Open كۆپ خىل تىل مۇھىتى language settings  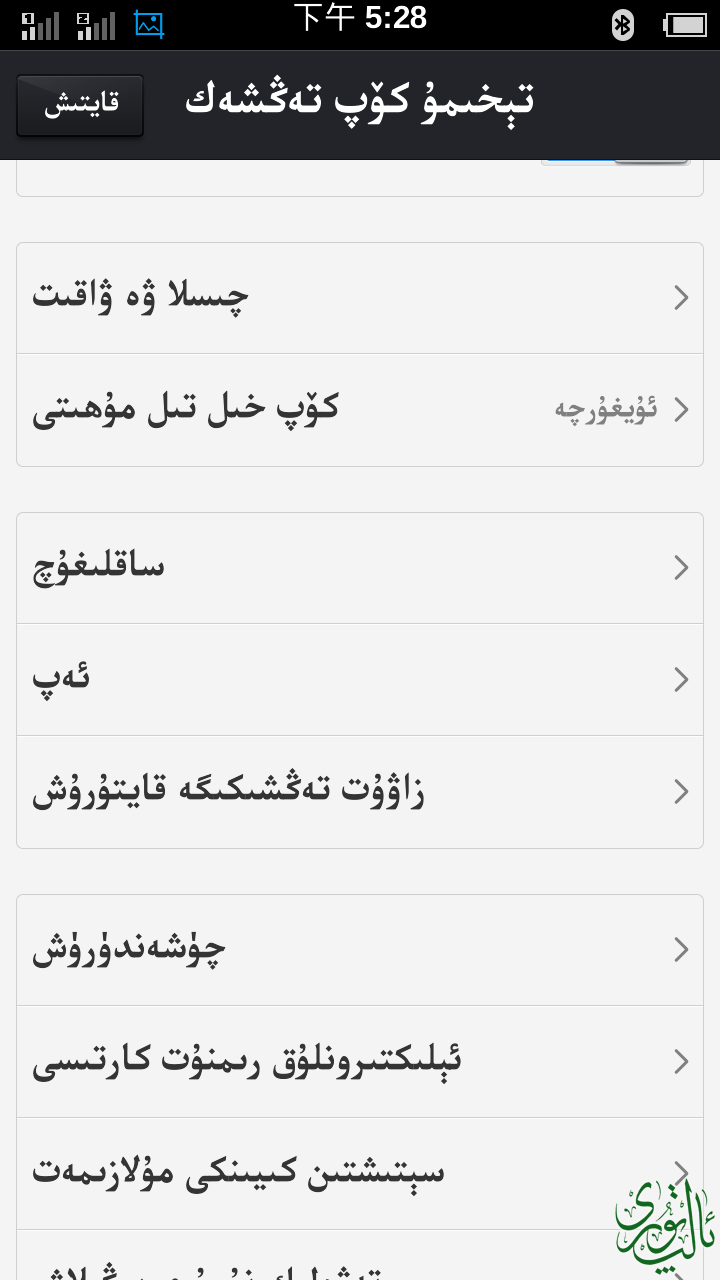click(360, 409)
